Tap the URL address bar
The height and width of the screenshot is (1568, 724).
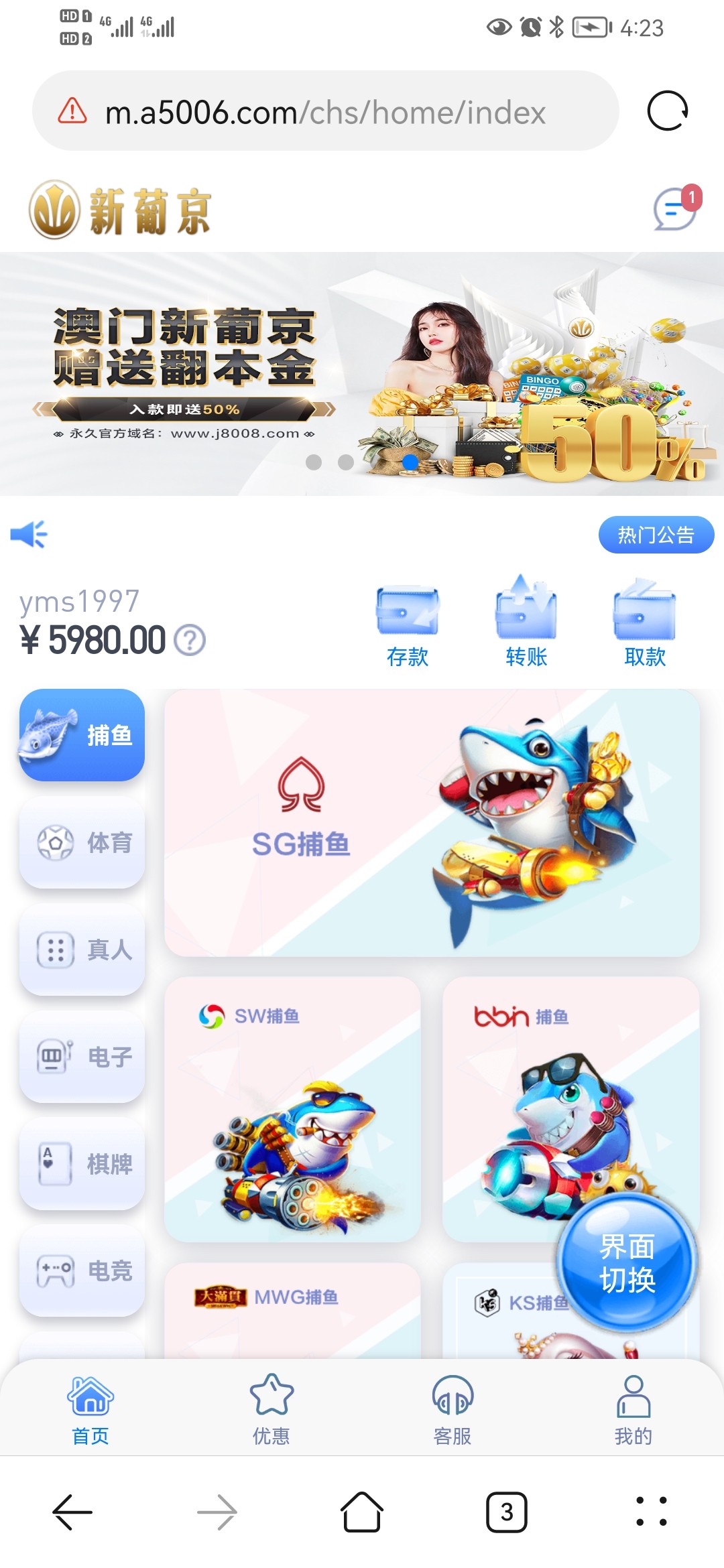click(325, 111)
